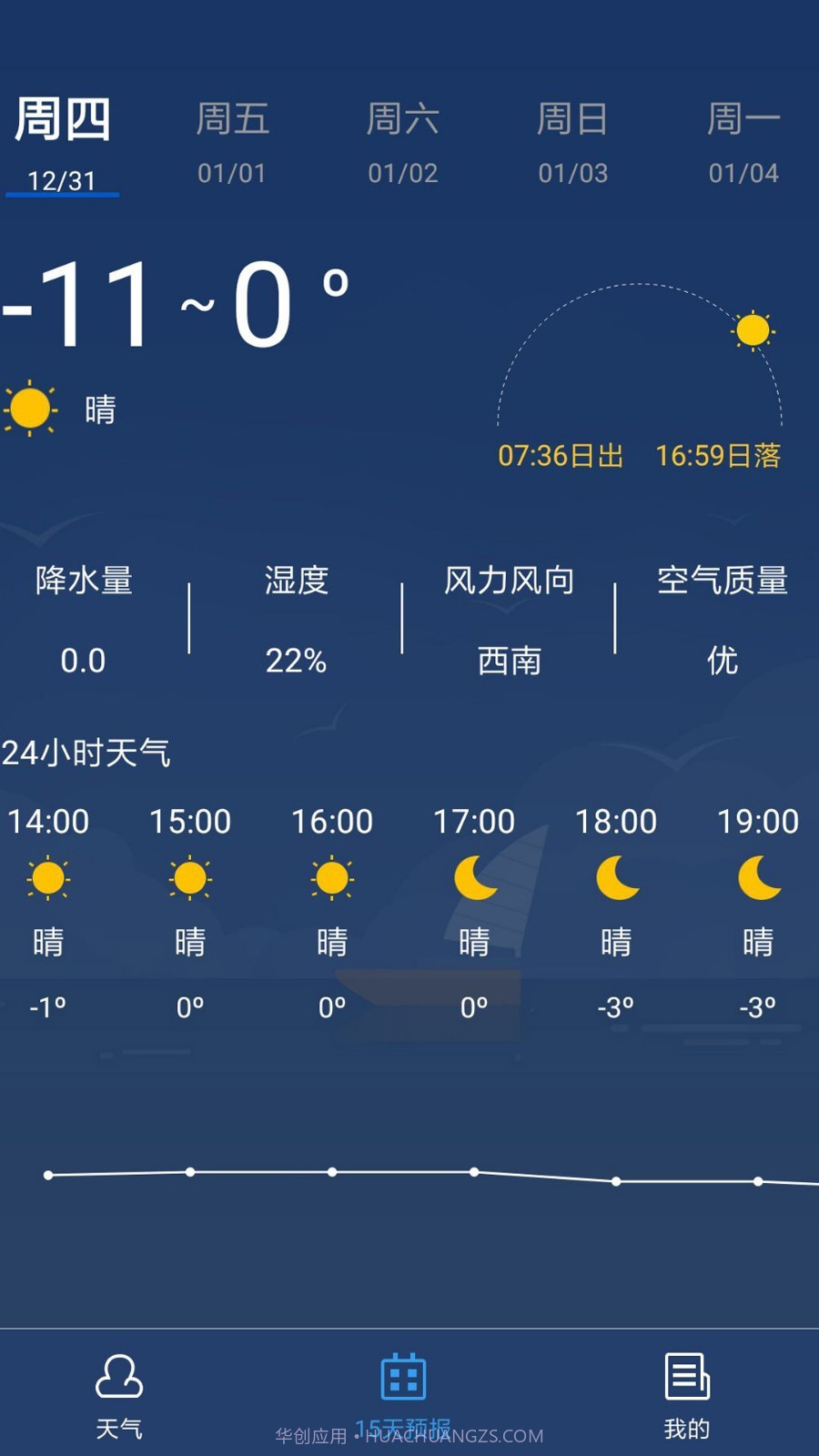Tap the 07:36日出 sunrise label

[559, 456]
